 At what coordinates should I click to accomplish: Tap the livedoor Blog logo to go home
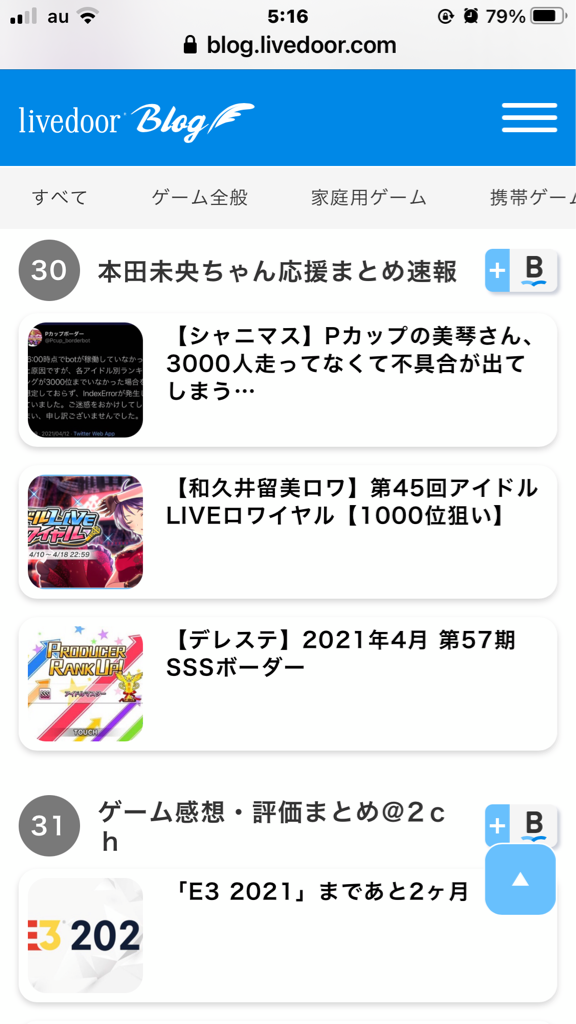(x=136, y=121)
